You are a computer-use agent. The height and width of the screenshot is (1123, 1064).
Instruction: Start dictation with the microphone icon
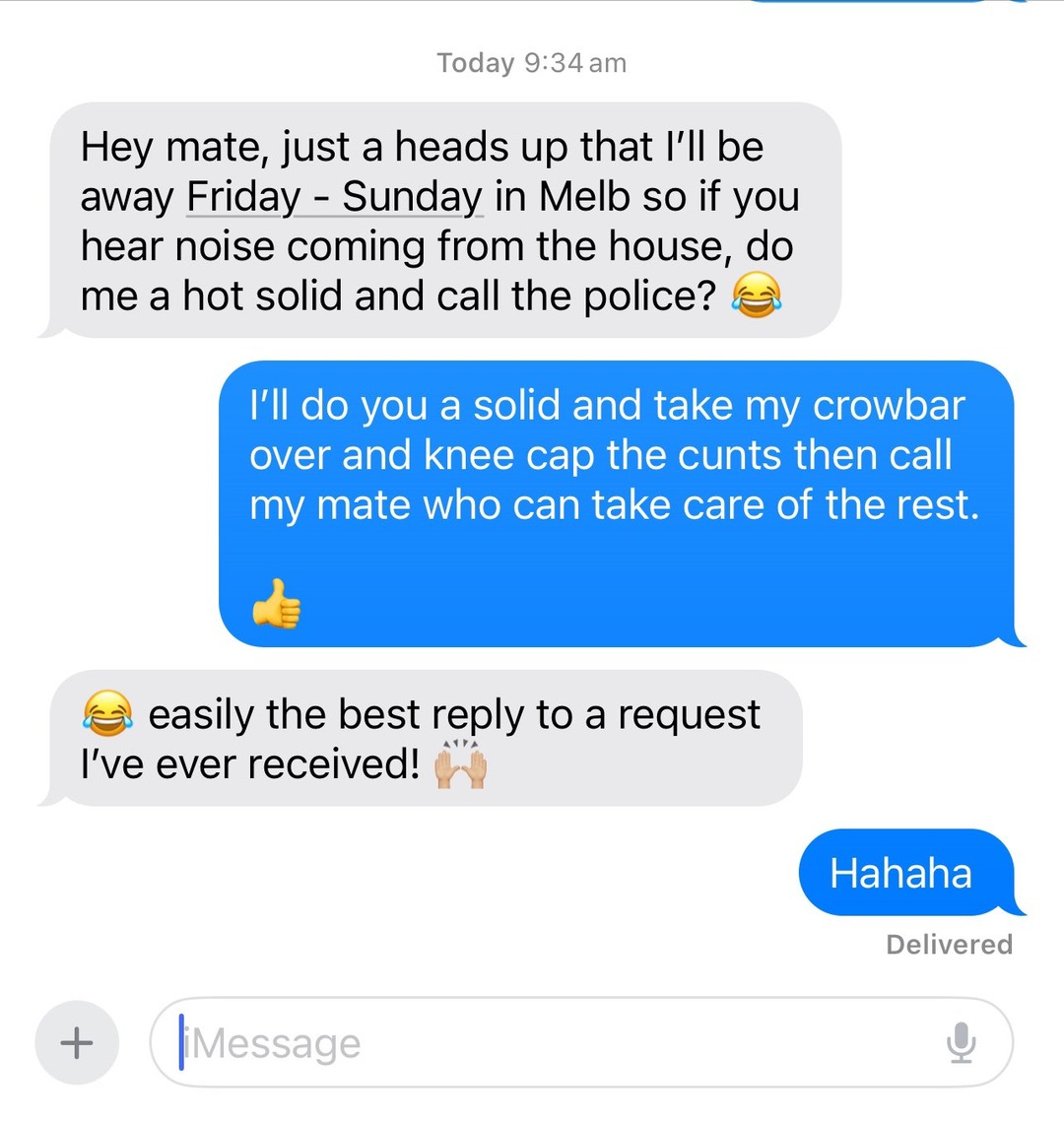tap(961, 1042)
